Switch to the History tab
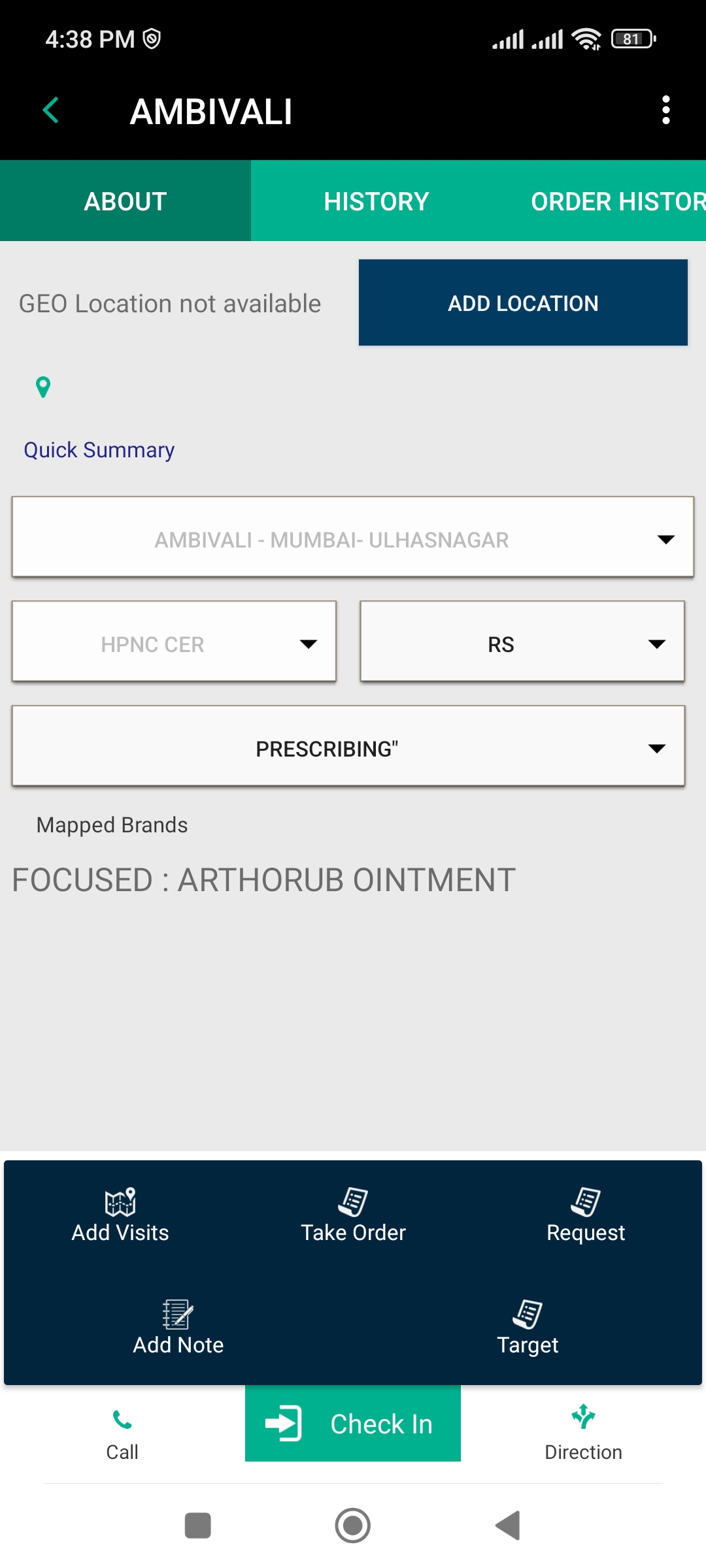Screen dimensions: 706x1568 click(x=376, y=201)
